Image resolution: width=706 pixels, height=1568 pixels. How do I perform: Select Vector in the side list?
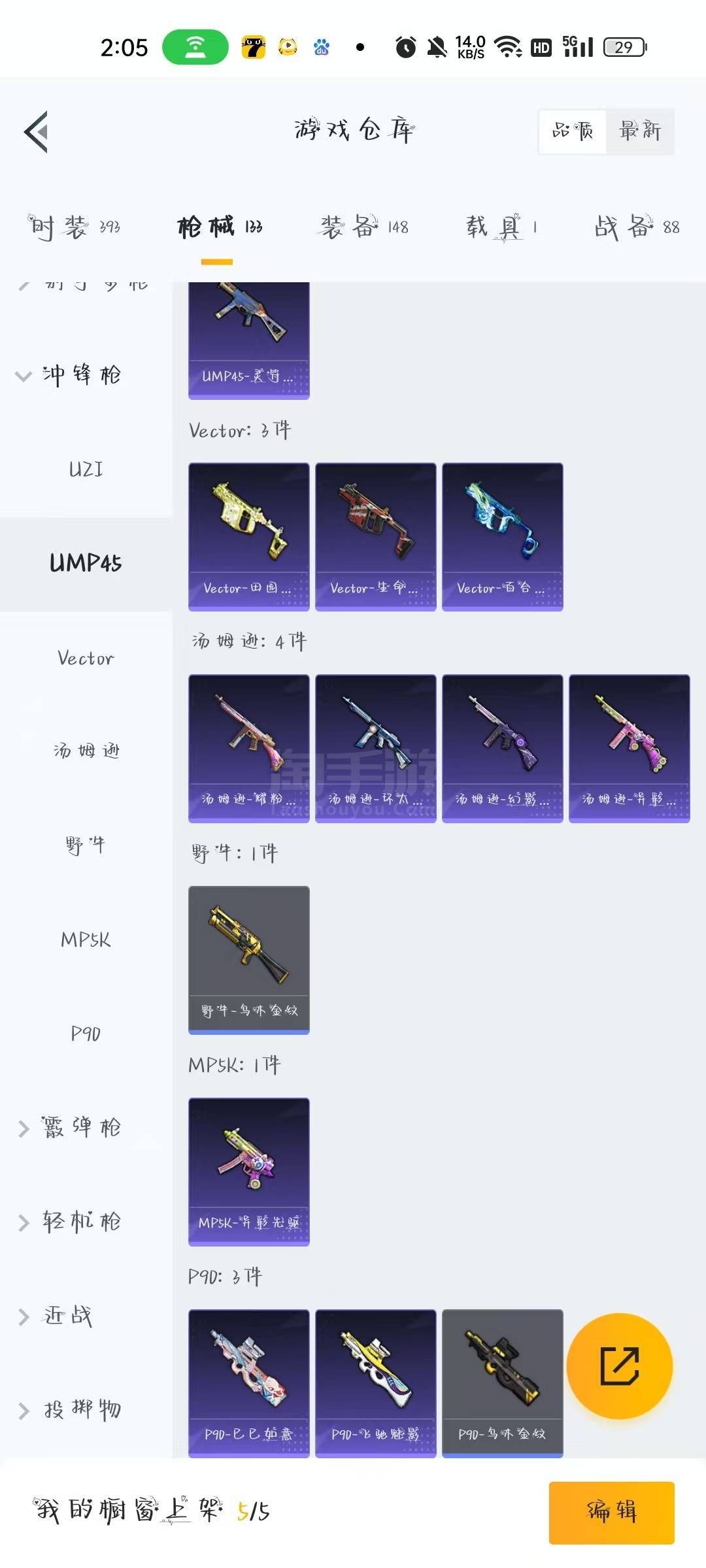pos(86,658)
